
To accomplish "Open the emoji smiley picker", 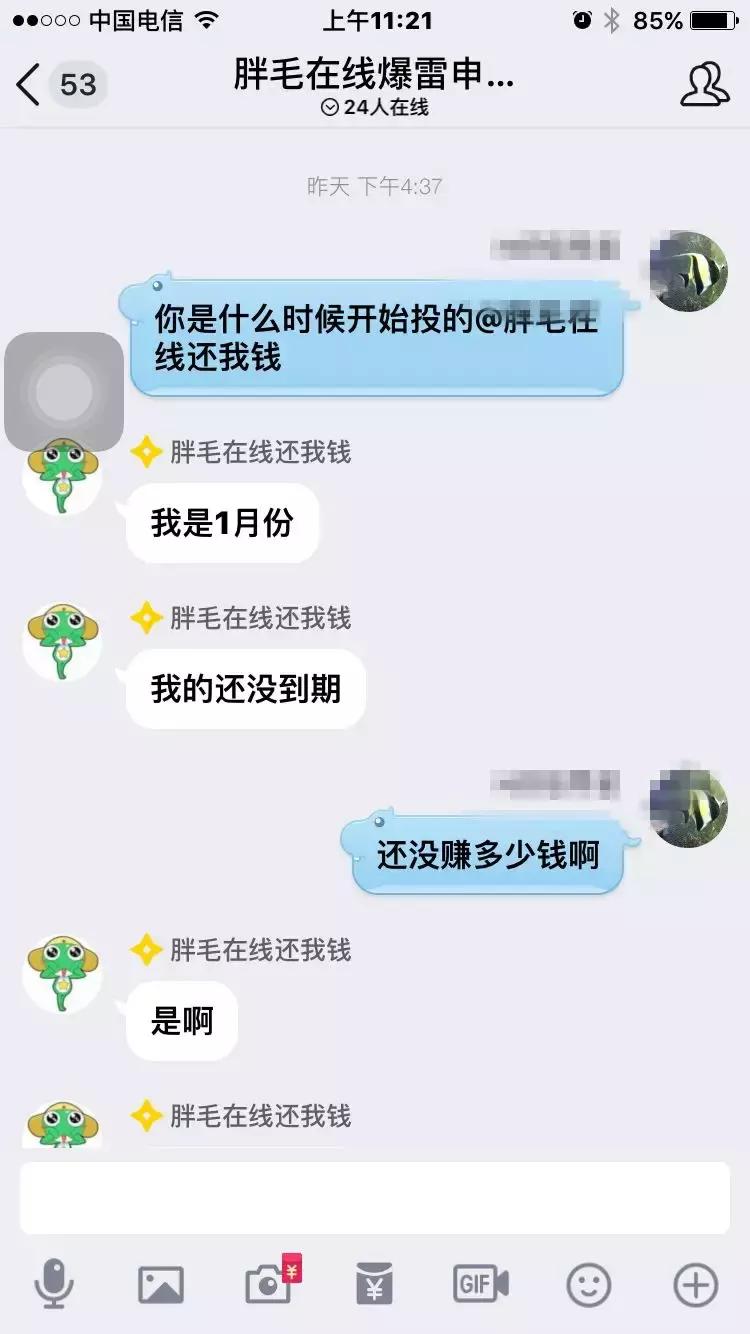I will tap(588, 1285).
